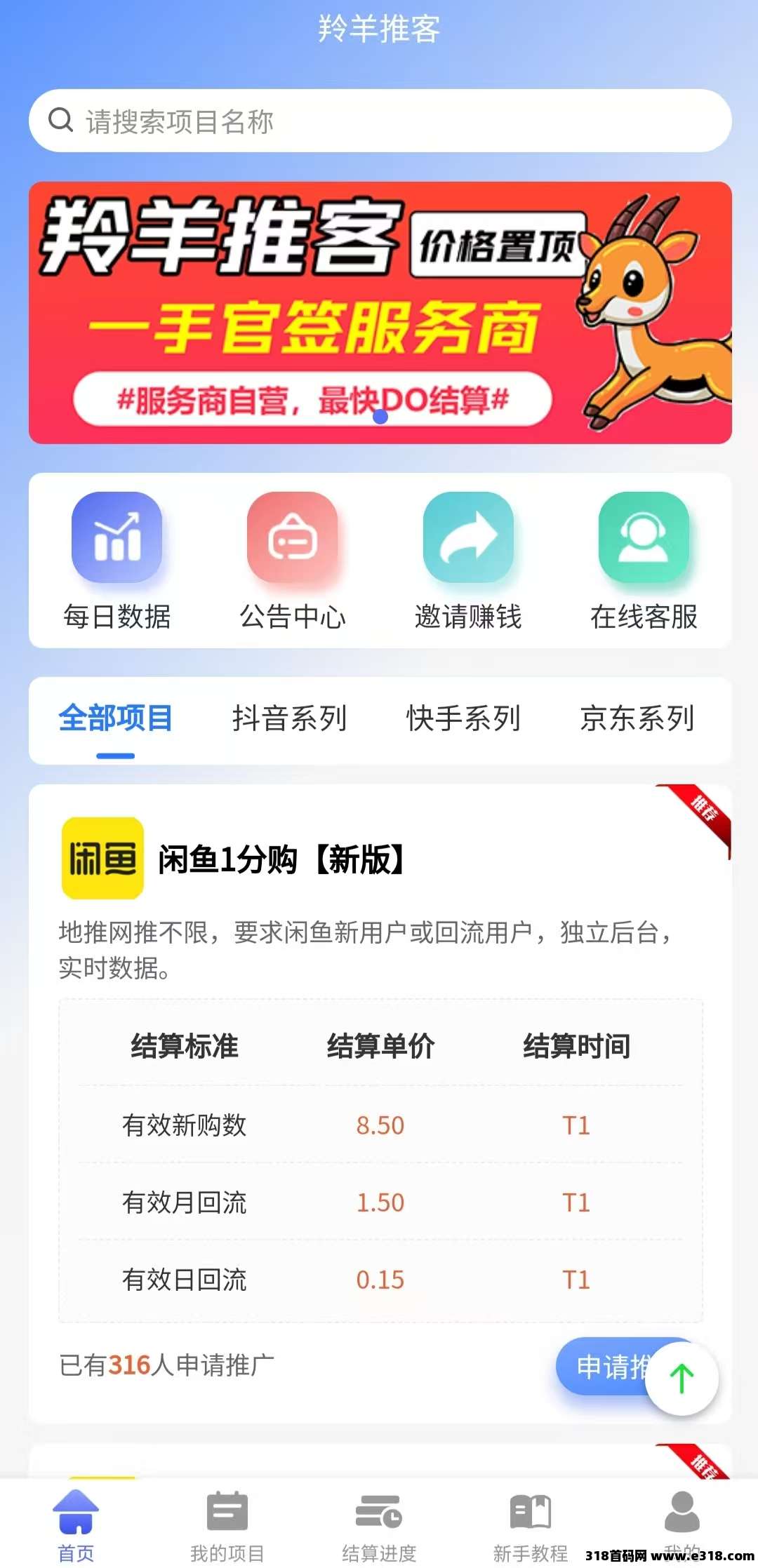Viewport: 758px width, 1568px height.
Task: Open 结算进度 in the bottom bar
Action: pyautogui.click(x=379, y=1524)
